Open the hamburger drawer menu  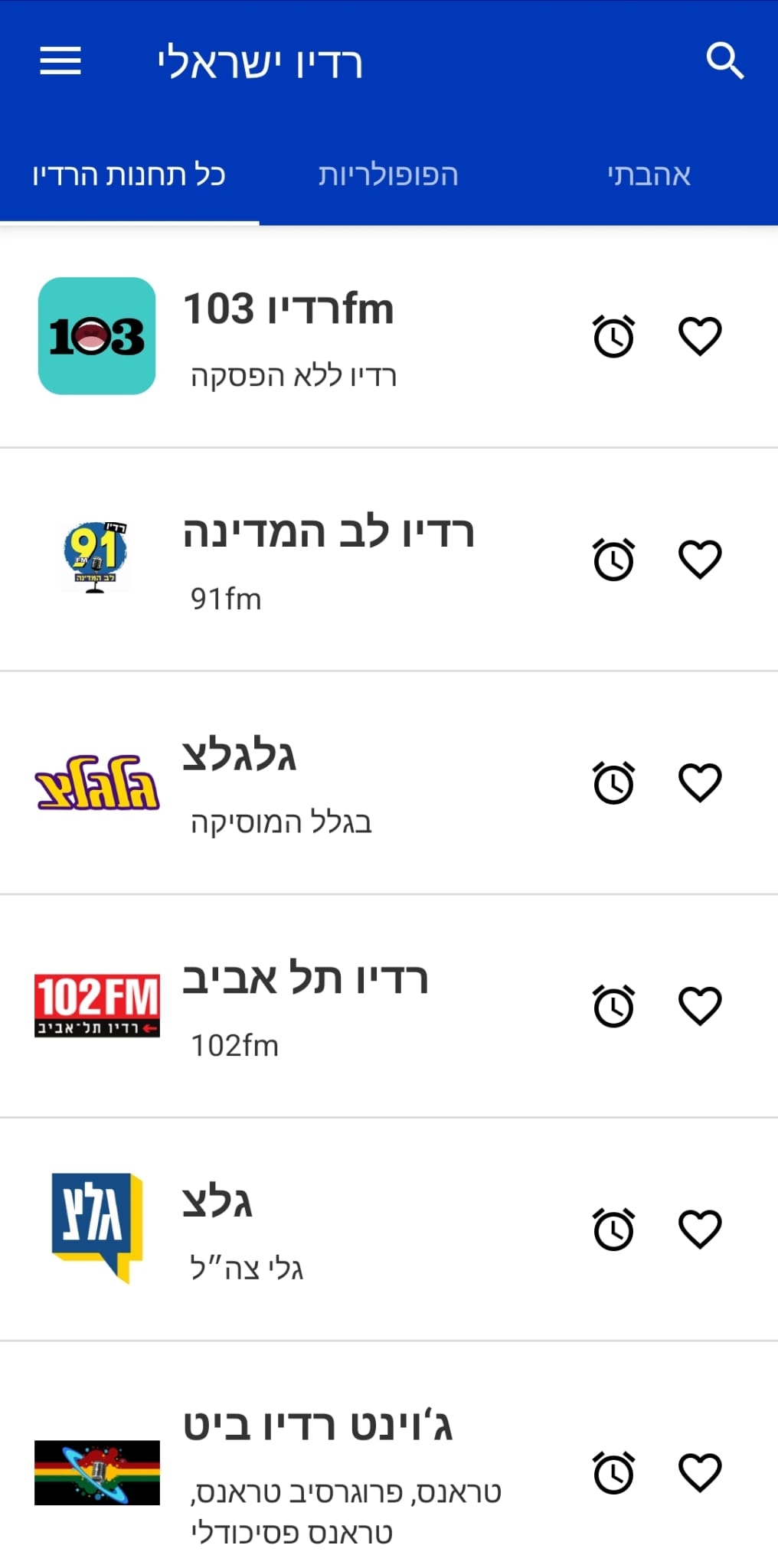pos(60,61)
